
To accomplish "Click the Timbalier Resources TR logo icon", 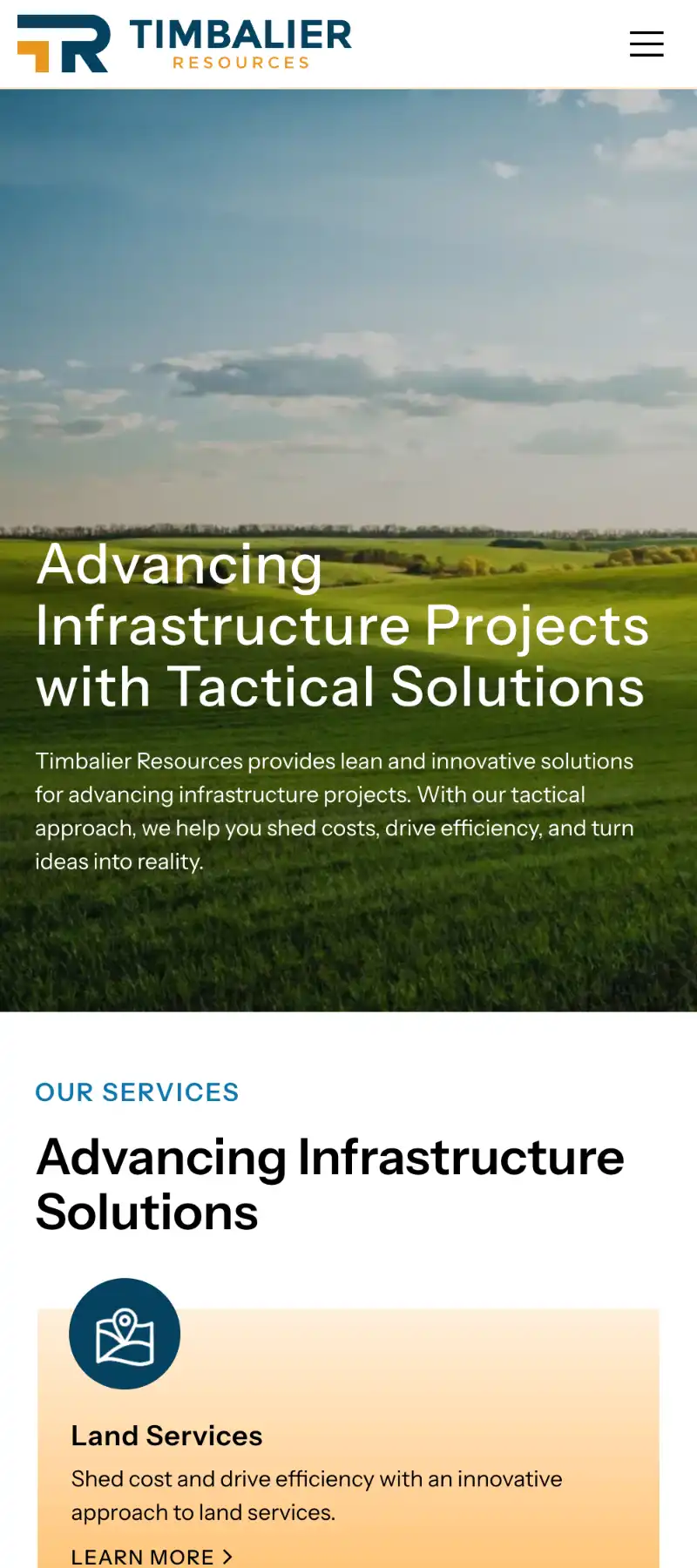I will [x=63, y=42].
